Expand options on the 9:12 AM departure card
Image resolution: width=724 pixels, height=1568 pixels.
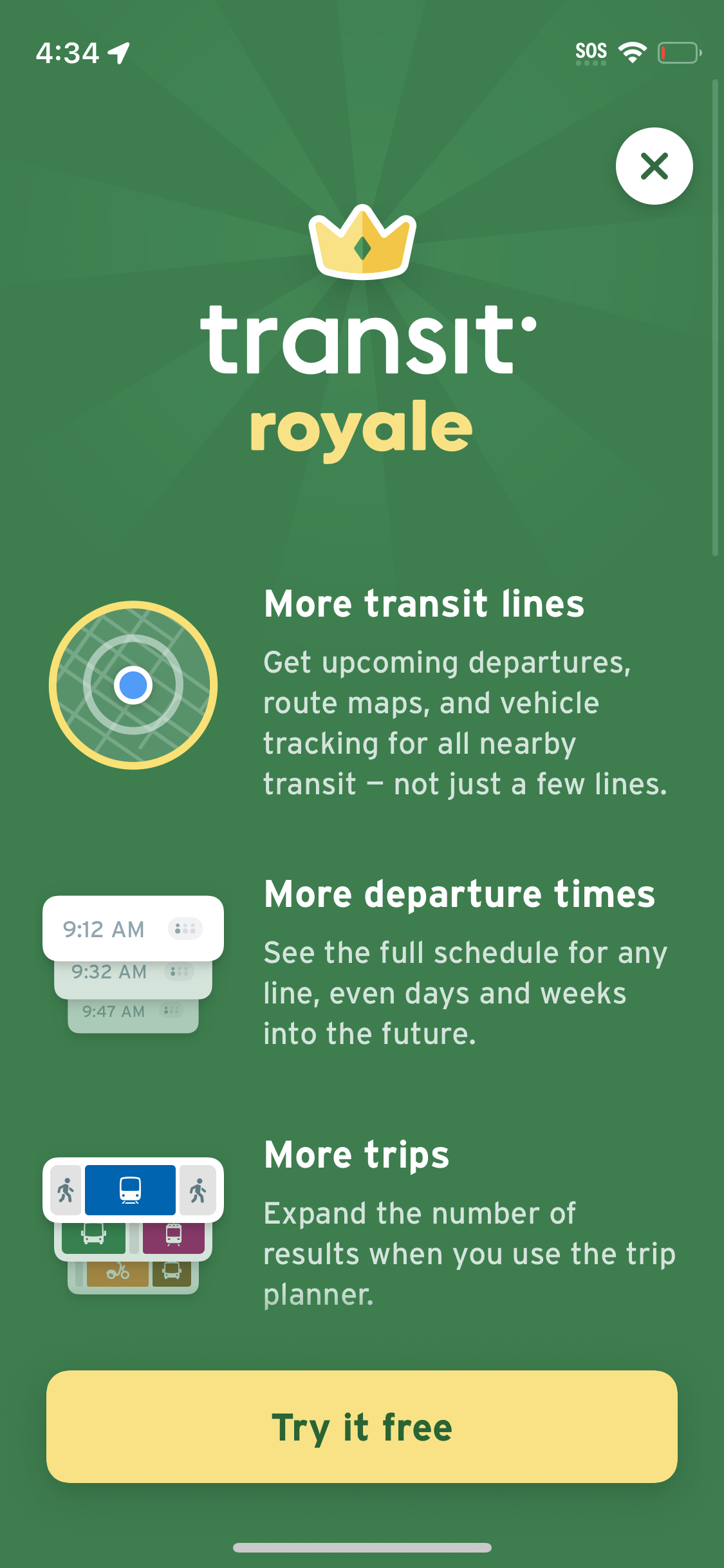tap(185, 929)
